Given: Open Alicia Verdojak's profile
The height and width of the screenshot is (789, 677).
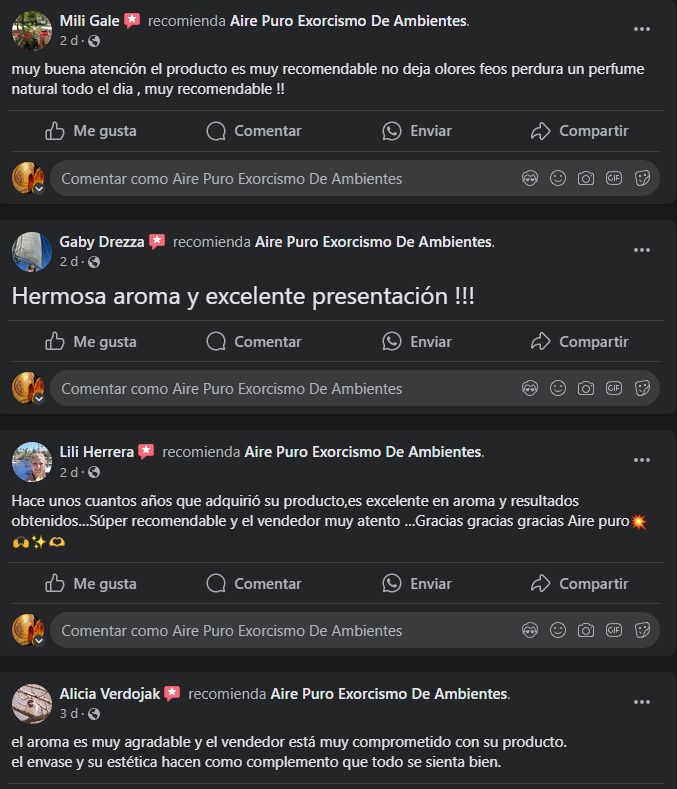Looking at the screenshot, I should 110,694.
